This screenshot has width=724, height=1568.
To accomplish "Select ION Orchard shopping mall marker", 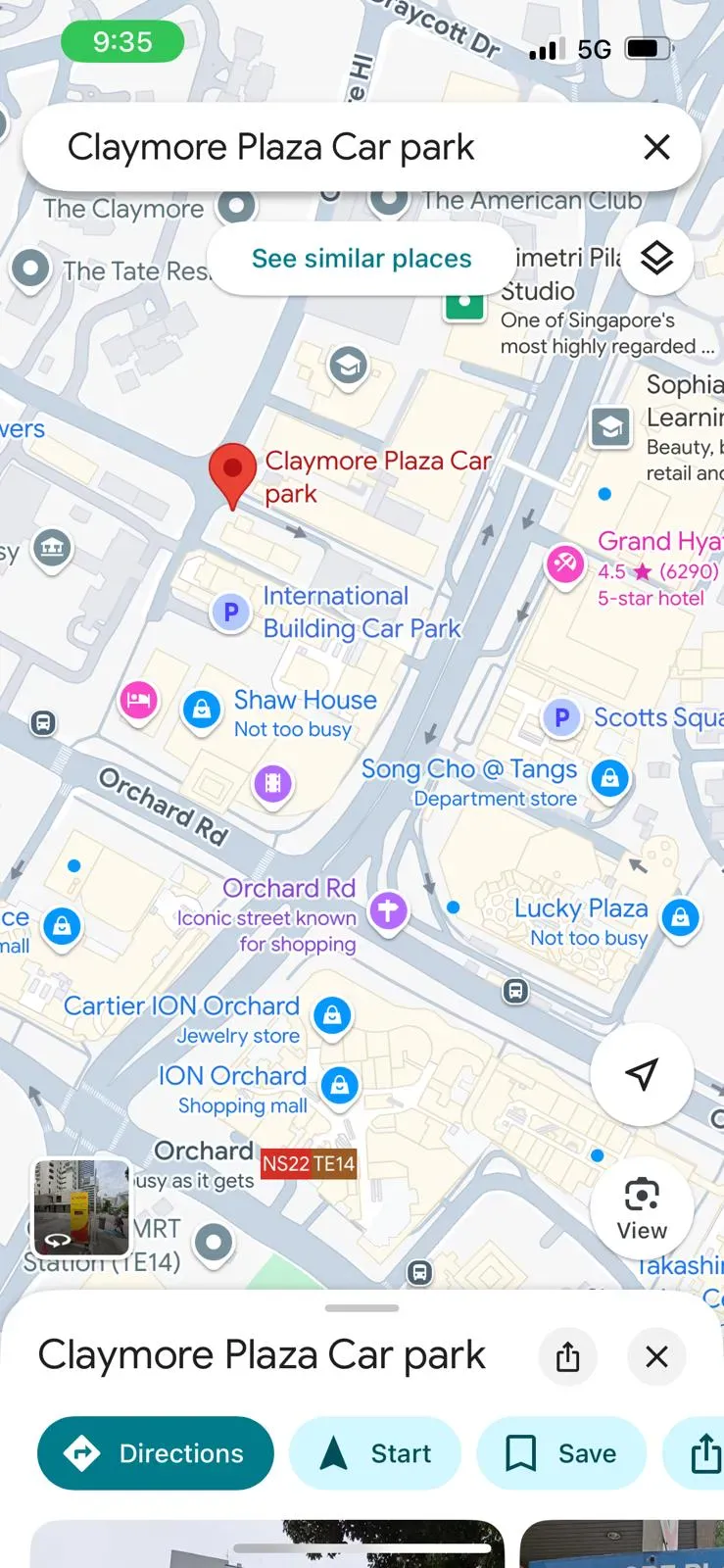I will tap(340, 1086).
